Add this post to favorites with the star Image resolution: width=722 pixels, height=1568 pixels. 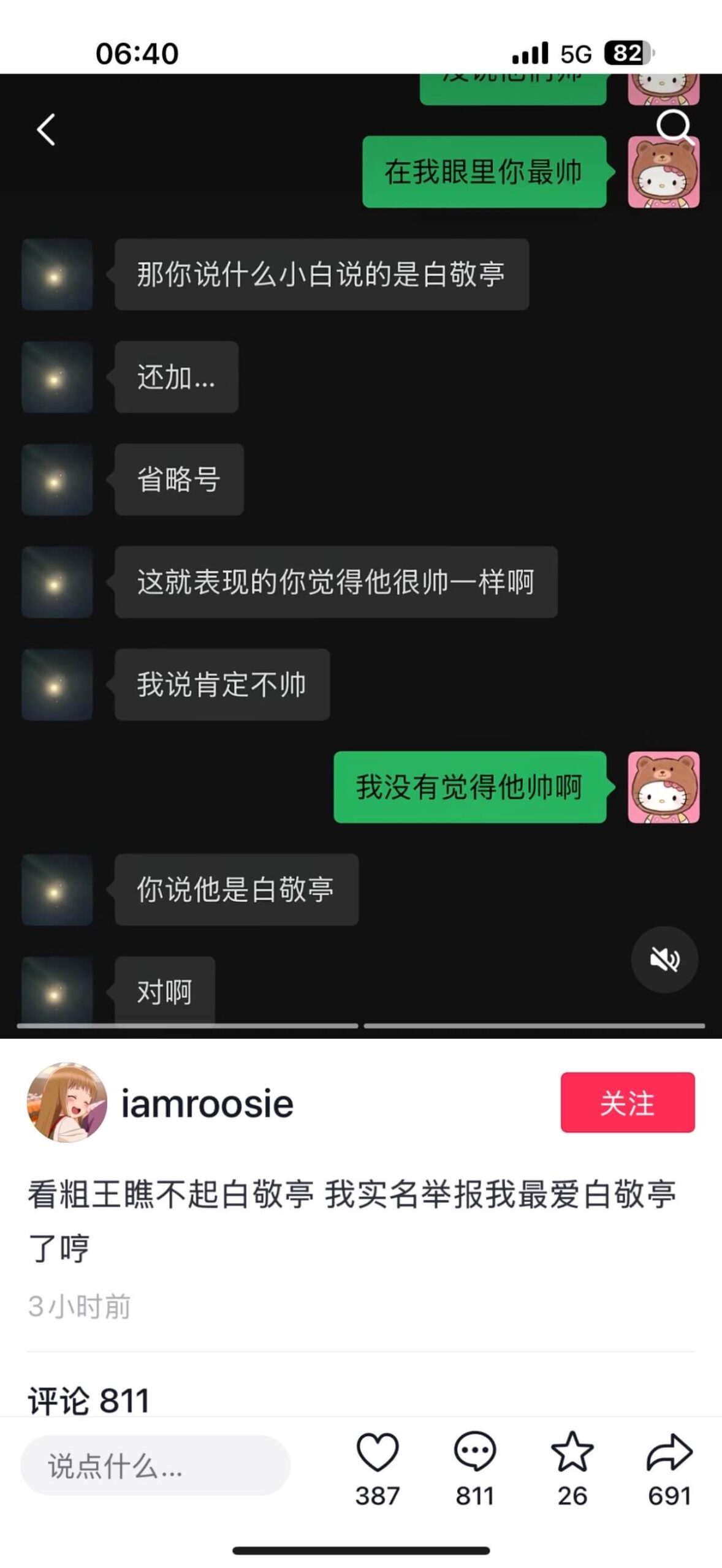(572, 1452)
